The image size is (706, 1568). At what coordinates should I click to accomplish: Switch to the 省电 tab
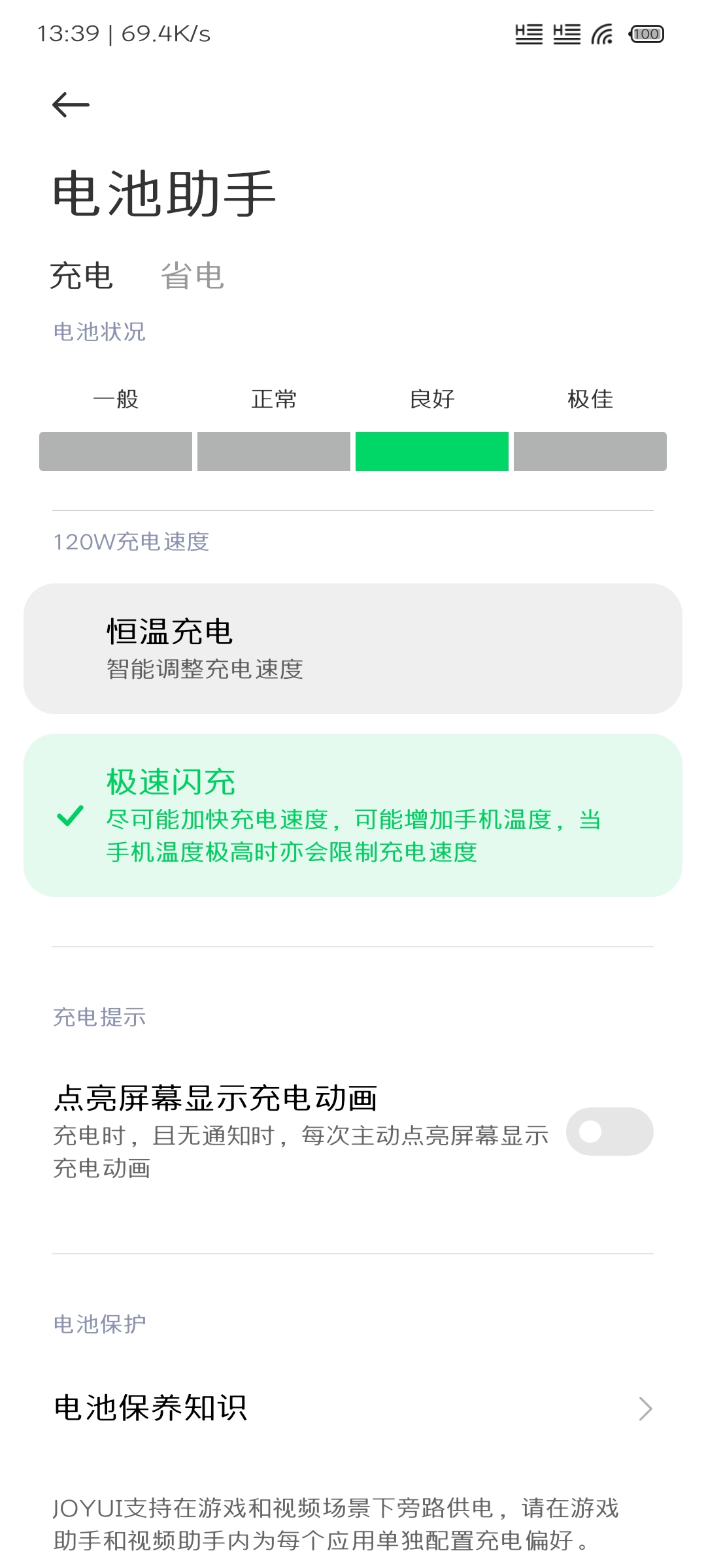[193, 275]
